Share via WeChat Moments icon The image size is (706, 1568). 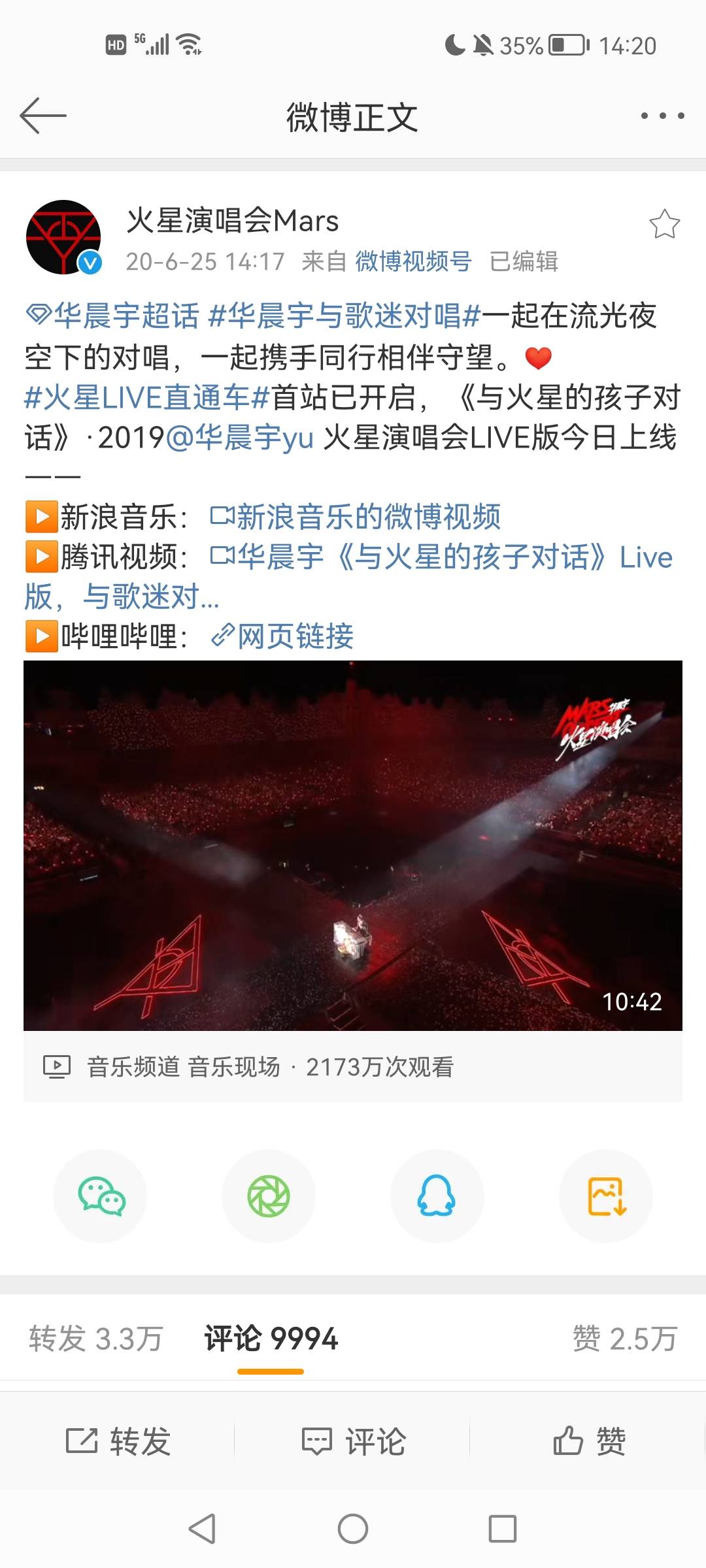pos(269,1196)
